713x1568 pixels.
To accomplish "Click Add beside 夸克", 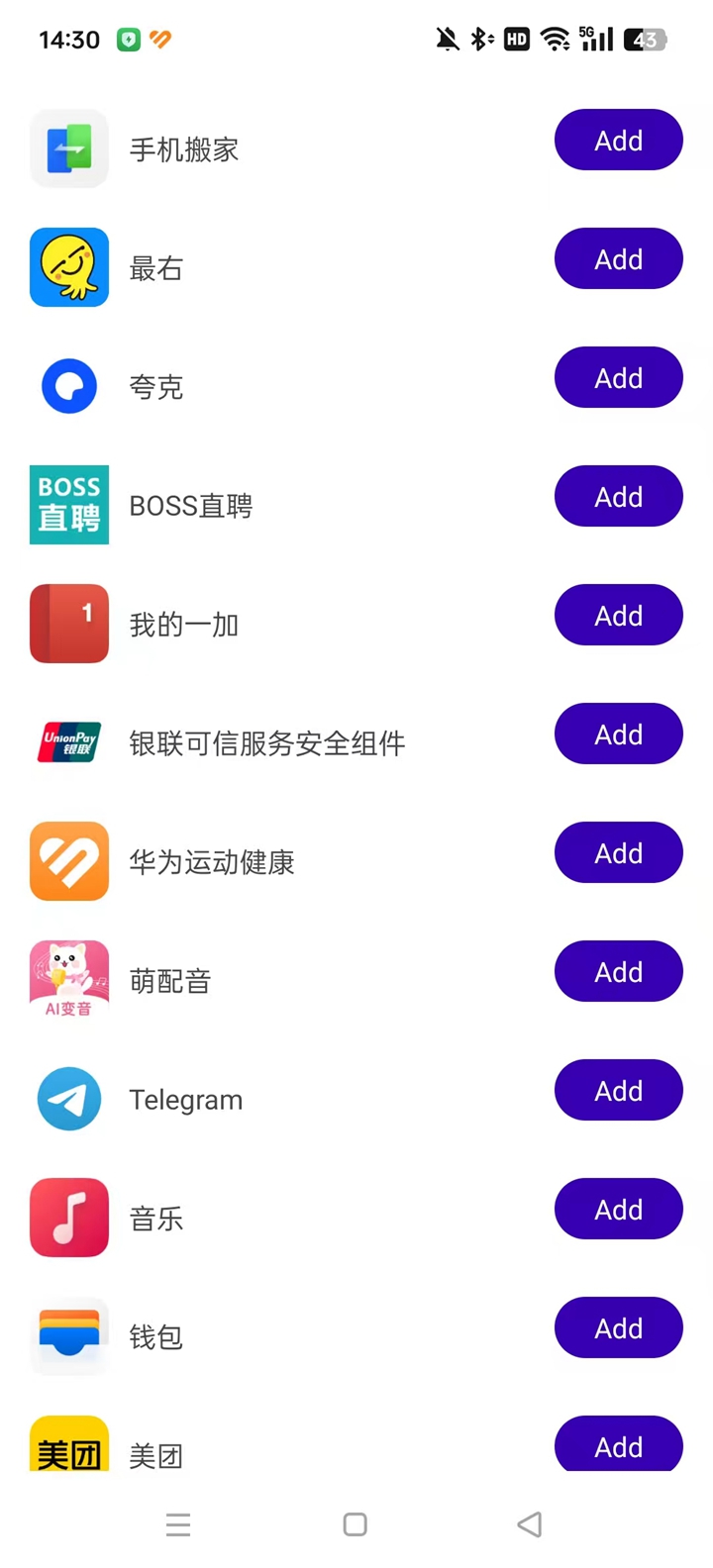I will tap(618, 377).
